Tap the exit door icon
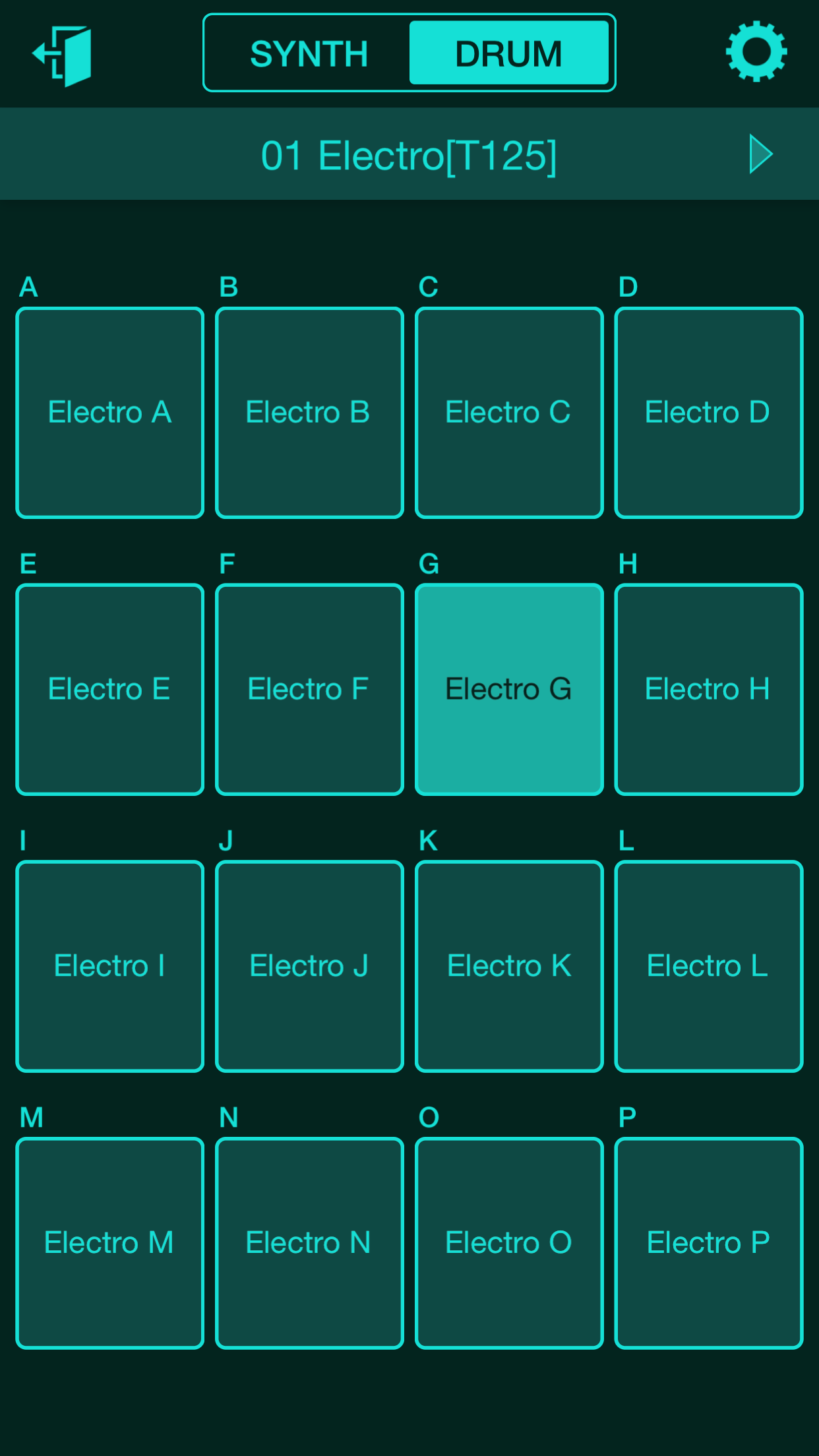Viewport: 819px width, 1456px height. [x=62, y=55]
